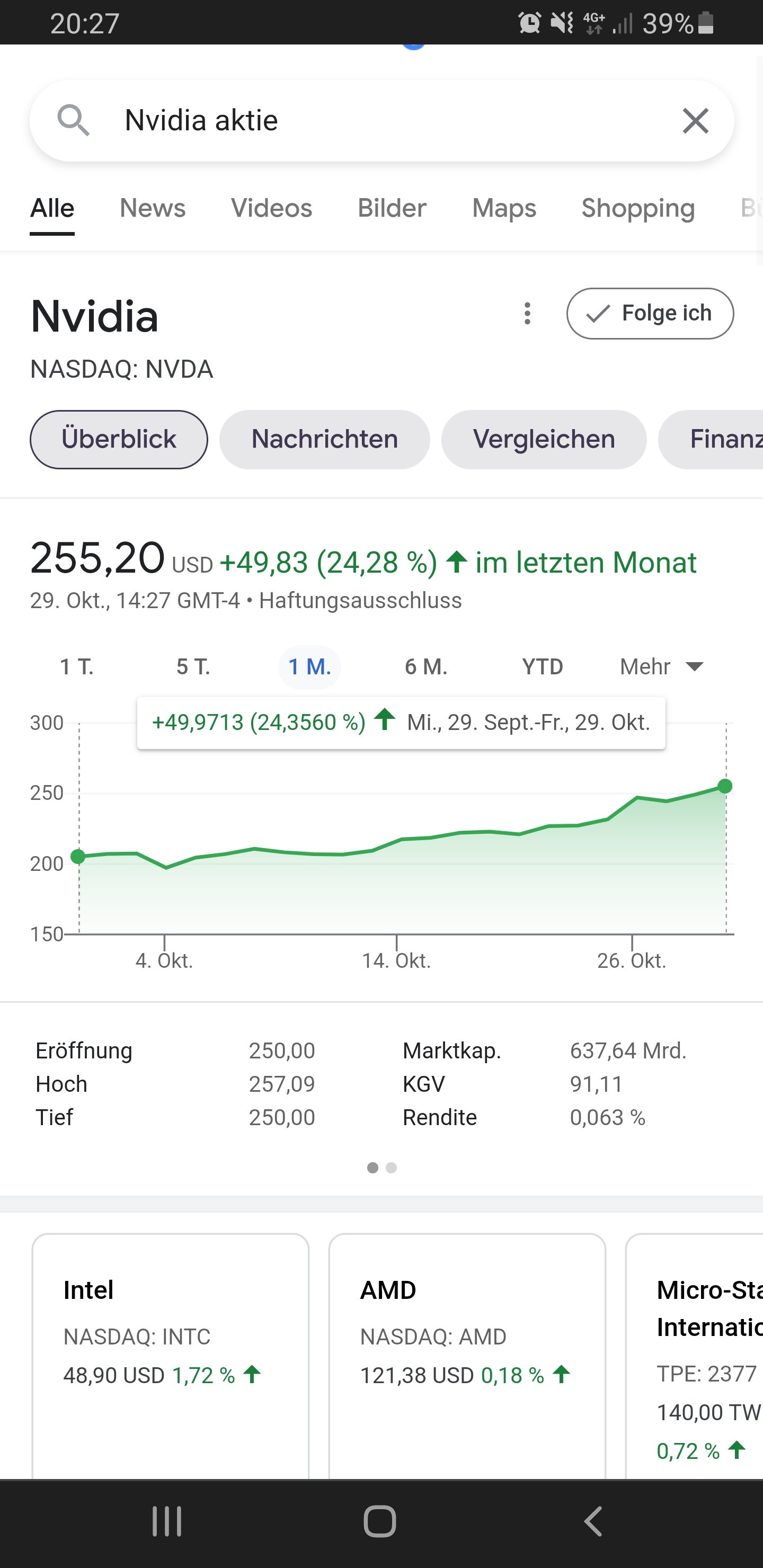Open the Haftungsausschluss link
The width and height of the screenshot is (763, 1568).
(x=360, y=601)
